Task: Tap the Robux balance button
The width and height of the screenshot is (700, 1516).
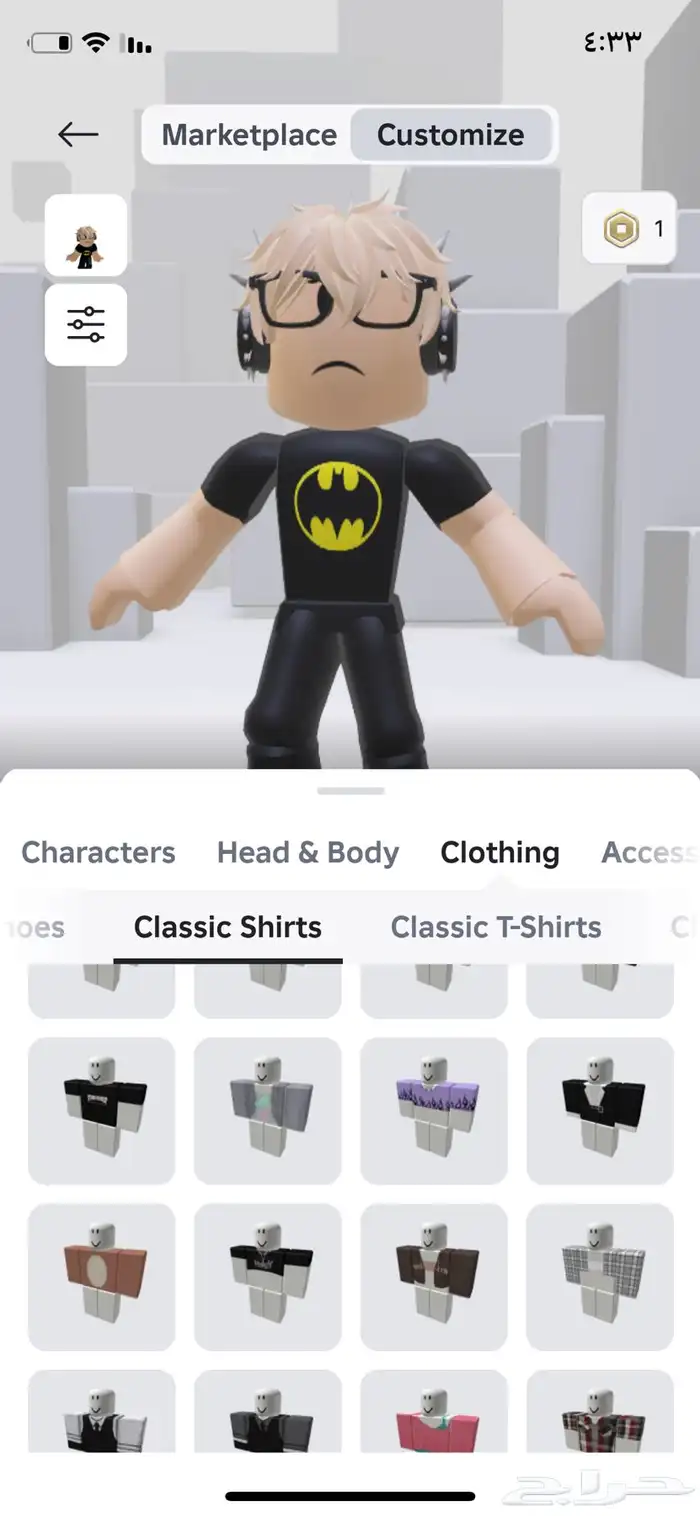Action: (x=630, y=229)
